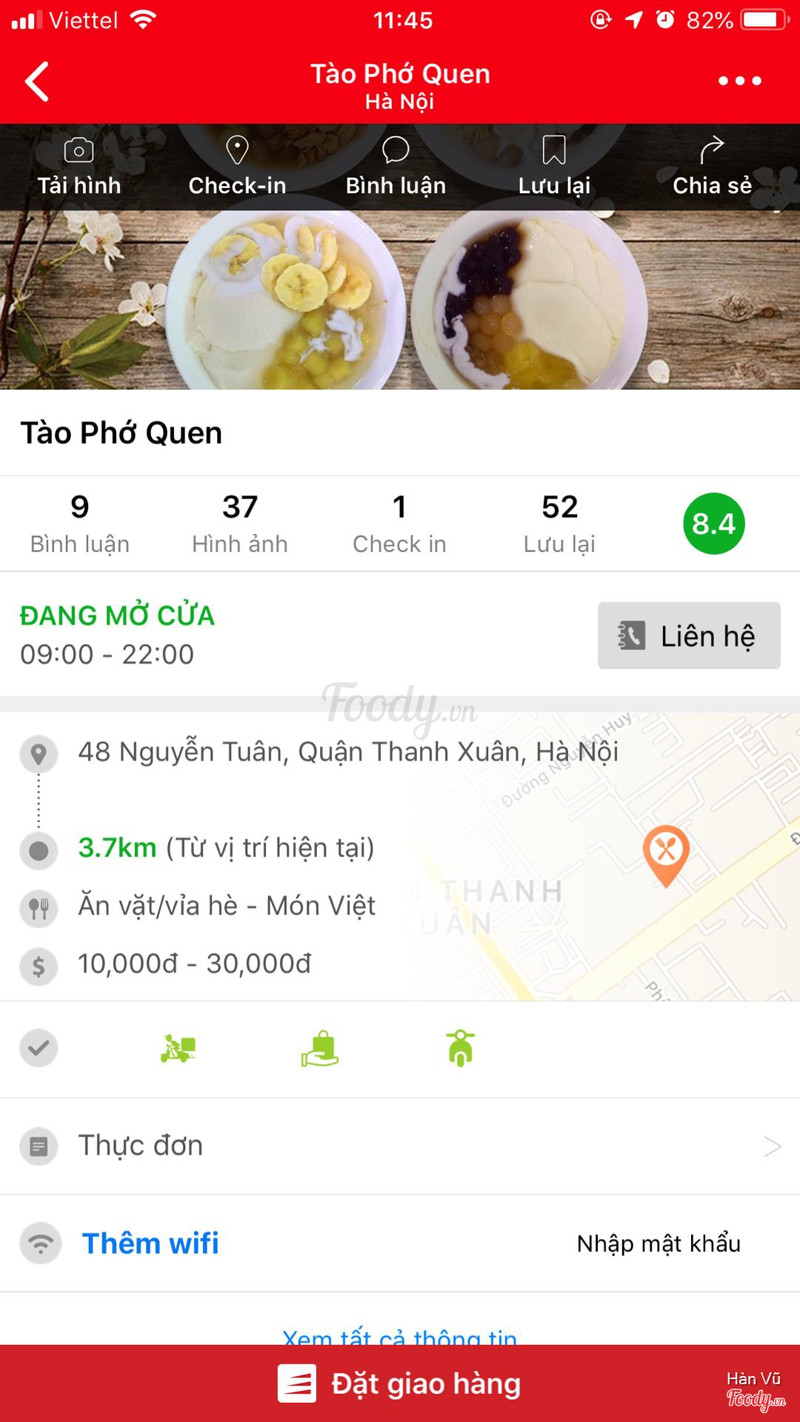
Task: Open the Thực đơn menu row
Action: coord(400,1146)
